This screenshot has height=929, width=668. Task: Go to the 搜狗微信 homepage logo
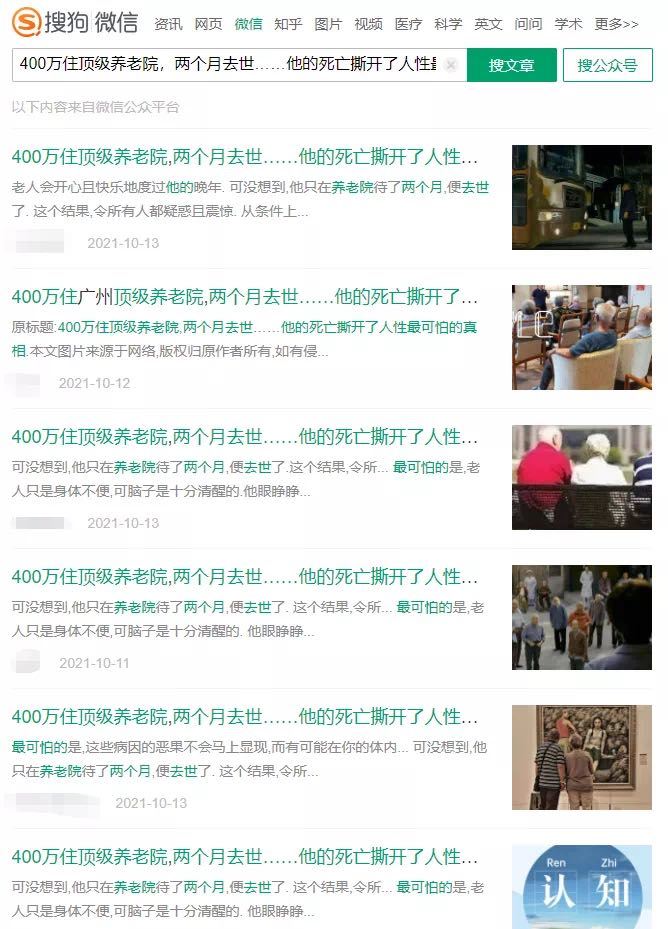pyautogui.click(x=75, y=22)
